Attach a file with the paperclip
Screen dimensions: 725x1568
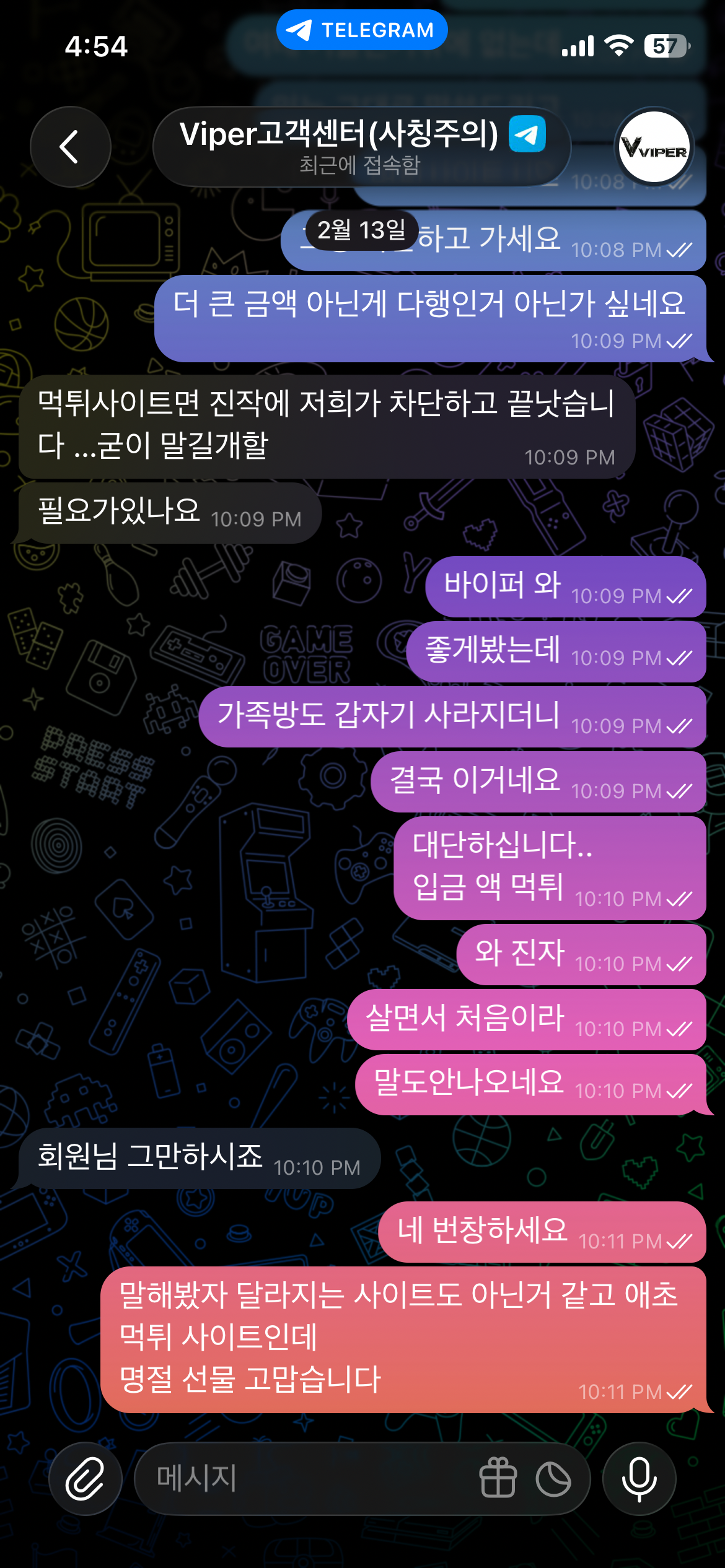click(86, 1479)
